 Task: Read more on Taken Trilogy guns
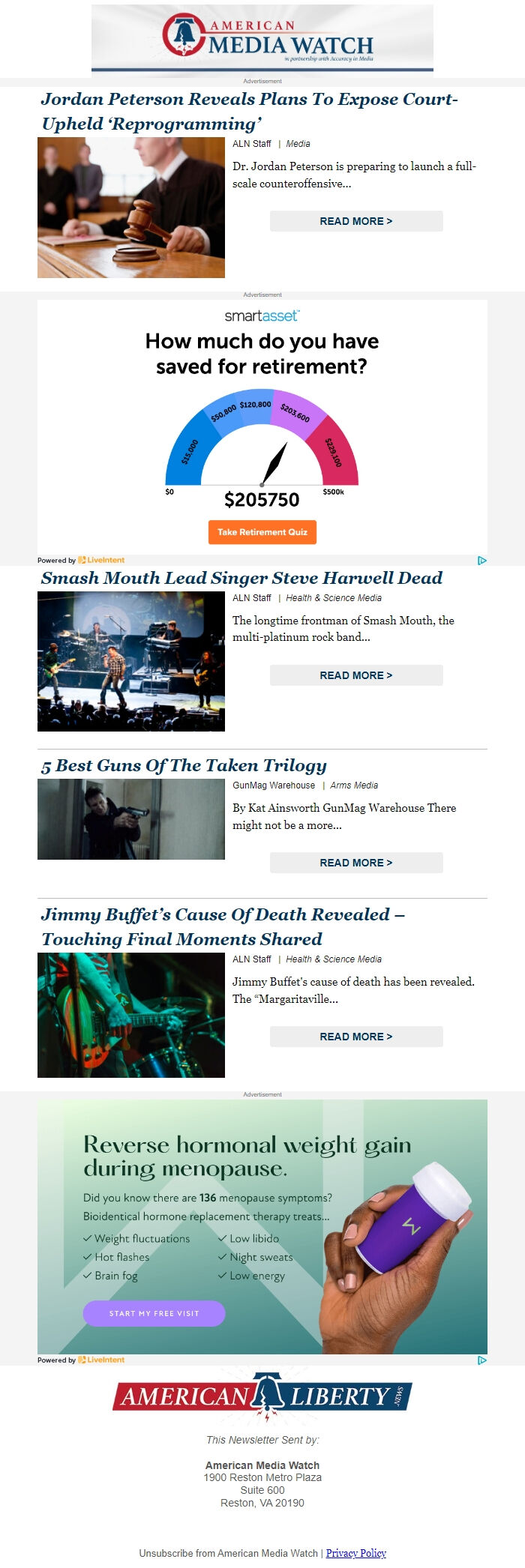[x=356, y=863]
